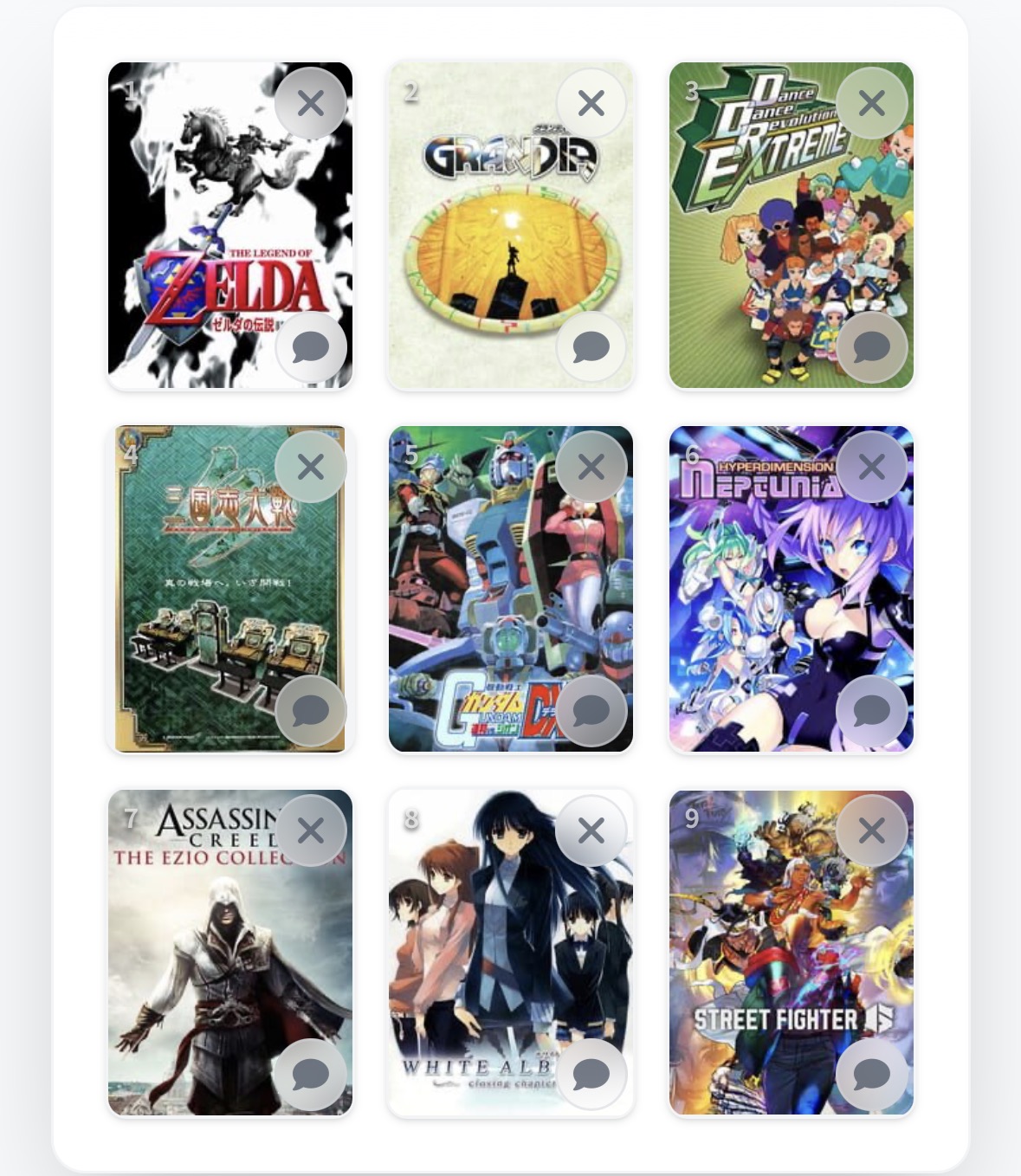1021x1176 pixels.
Task: Remove Hyperdimension Neptunia from the grid
Action: click(872, 468)
